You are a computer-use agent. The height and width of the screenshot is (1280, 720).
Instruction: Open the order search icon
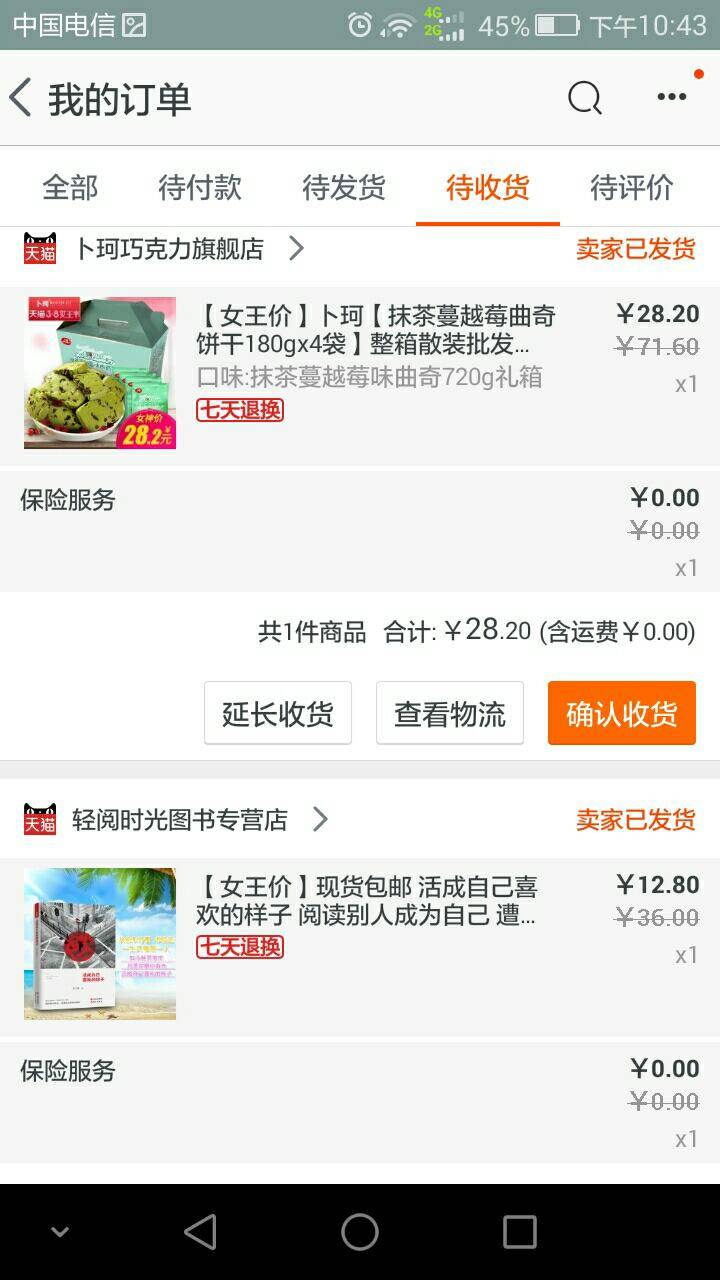coord(585,98)
